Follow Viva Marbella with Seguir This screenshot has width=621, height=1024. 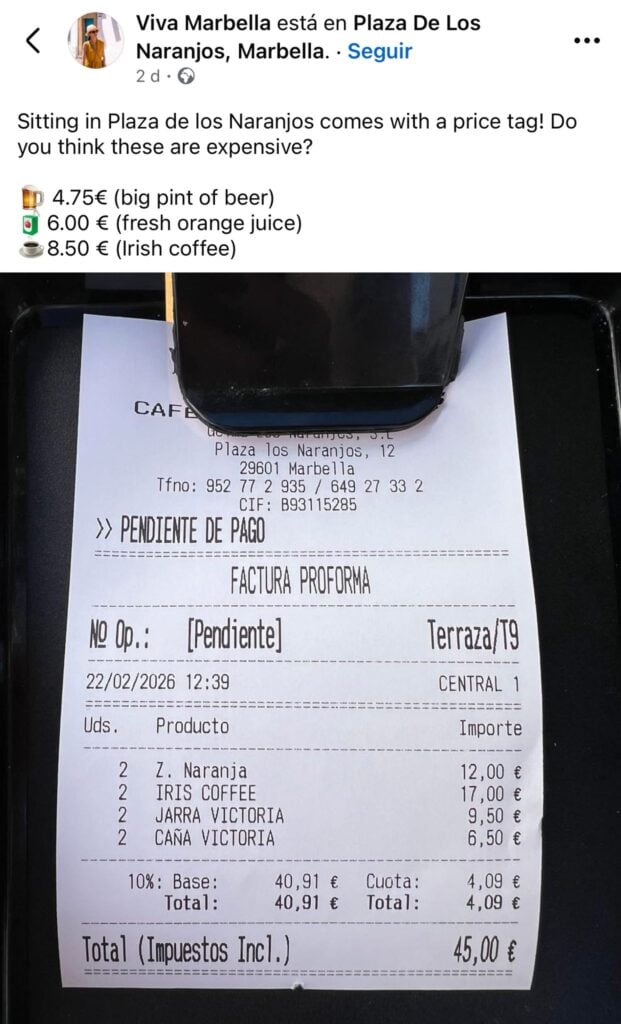tap(379, 51)
